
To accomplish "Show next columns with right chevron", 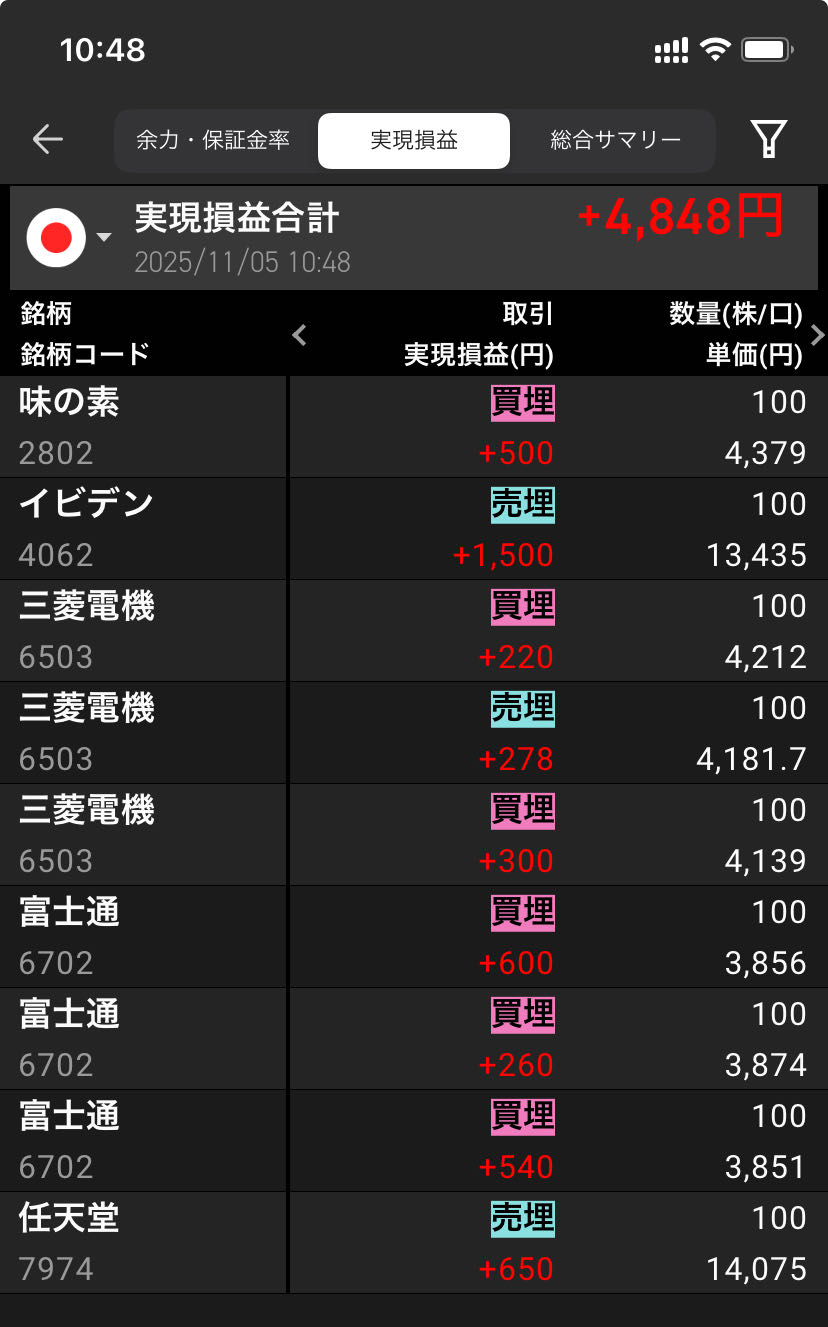I will pos(817,335).
